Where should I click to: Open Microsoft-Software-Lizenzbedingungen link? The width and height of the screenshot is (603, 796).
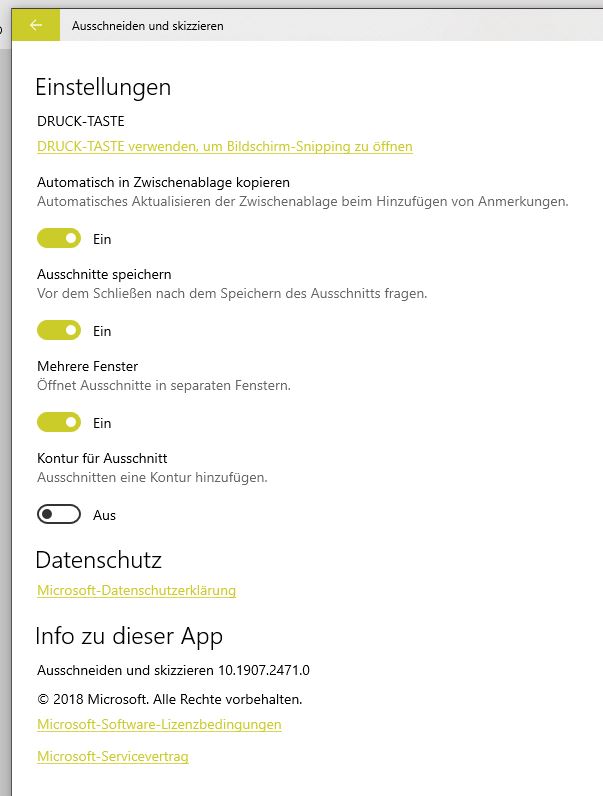click(x=159, y=724)
